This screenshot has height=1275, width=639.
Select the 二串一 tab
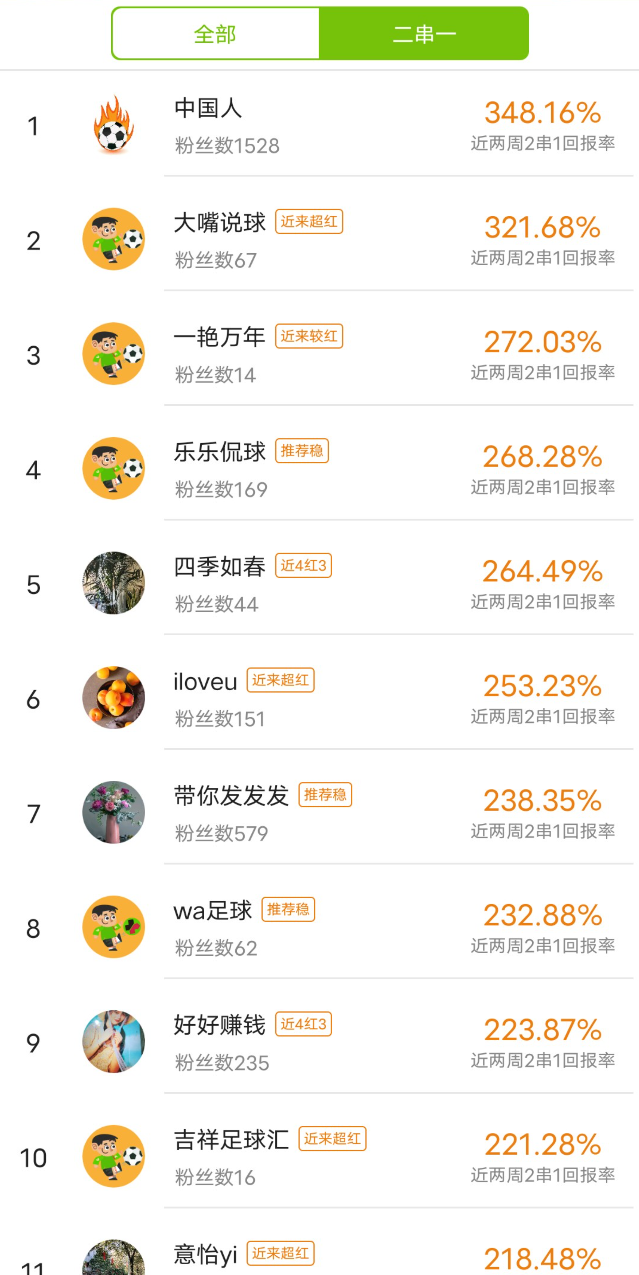click(424, 34)
